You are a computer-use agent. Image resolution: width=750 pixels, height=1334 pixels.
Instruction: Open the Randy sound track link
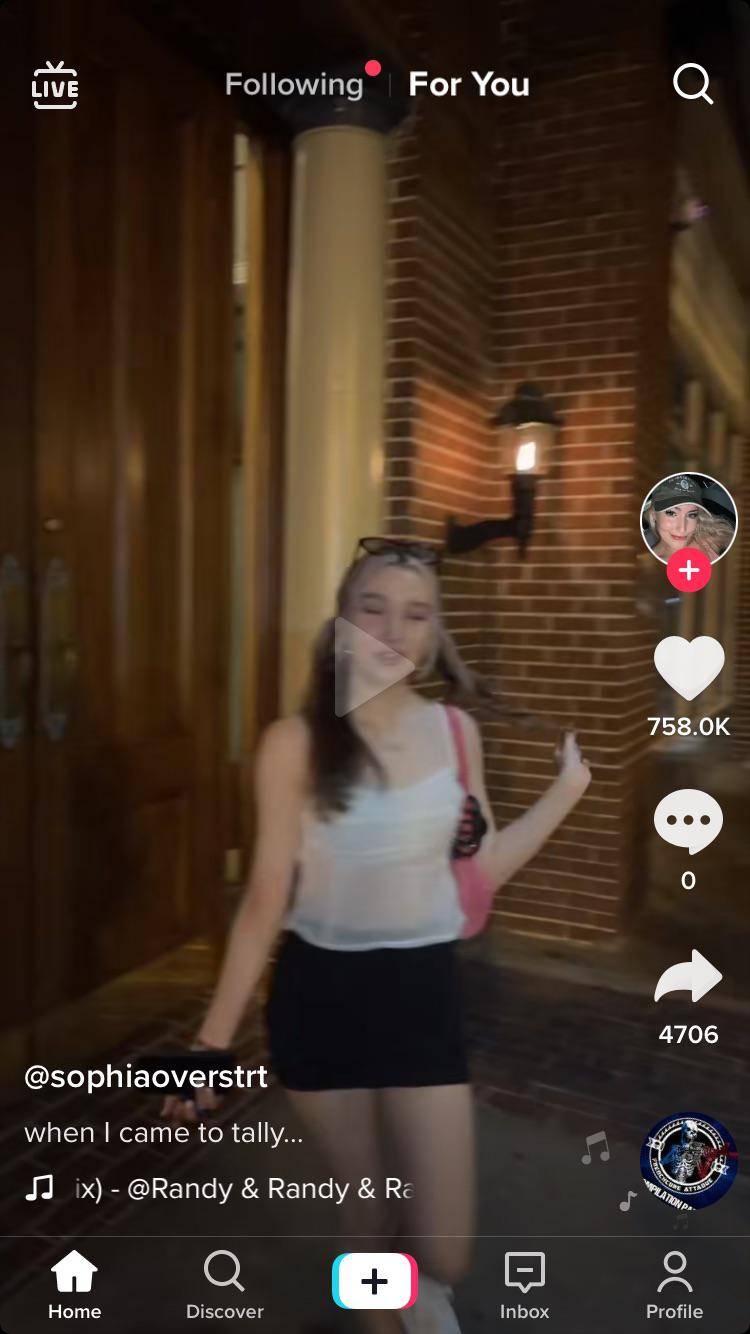[245, 1189]
